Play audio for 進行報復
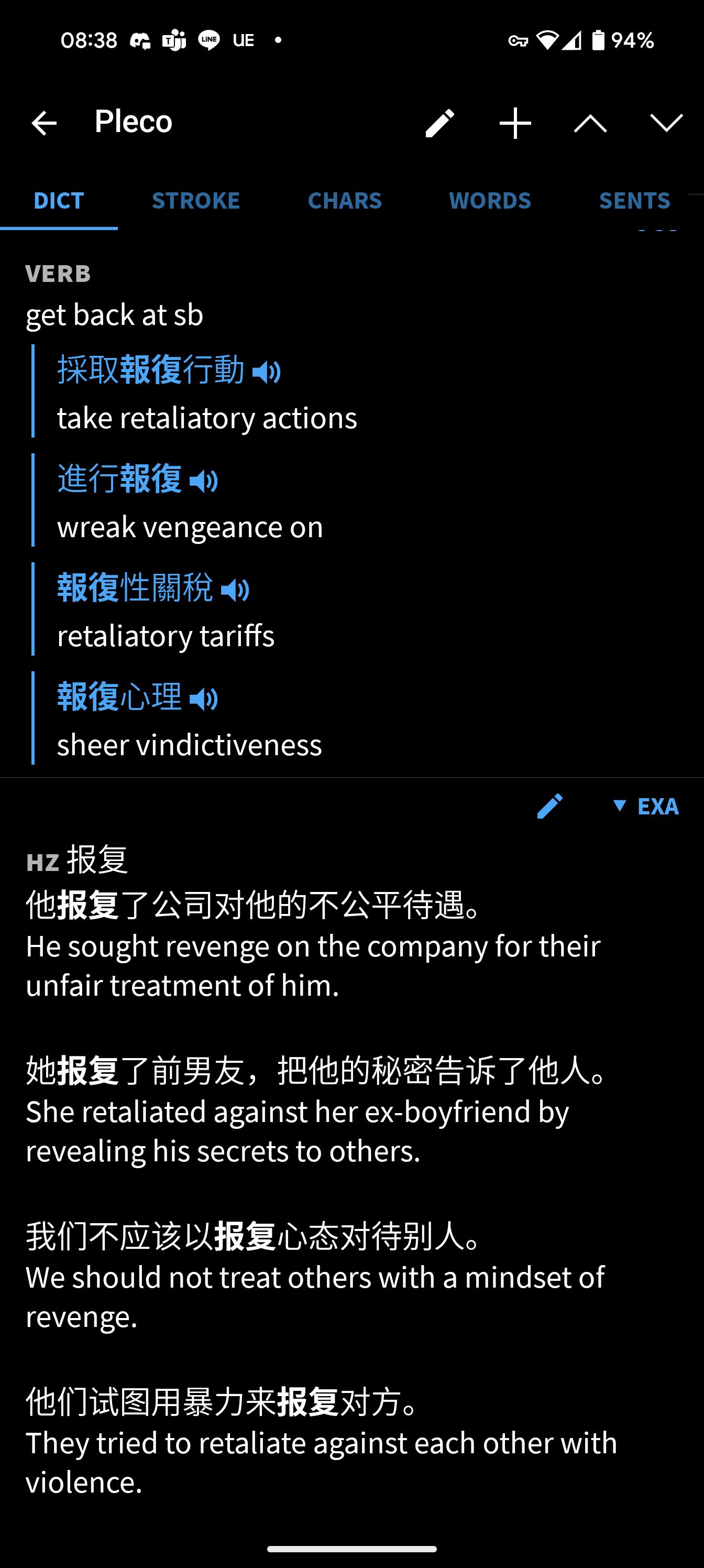The width and height of the screenshot is (704, 1568). point(204,481)
